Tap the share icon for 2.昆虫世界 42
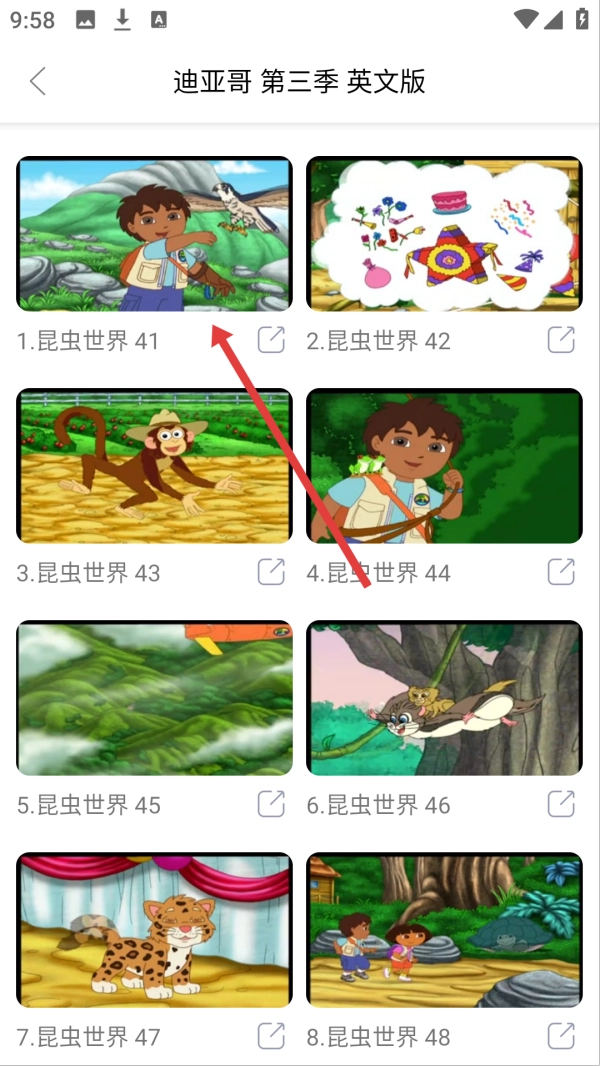 point(561,340)
